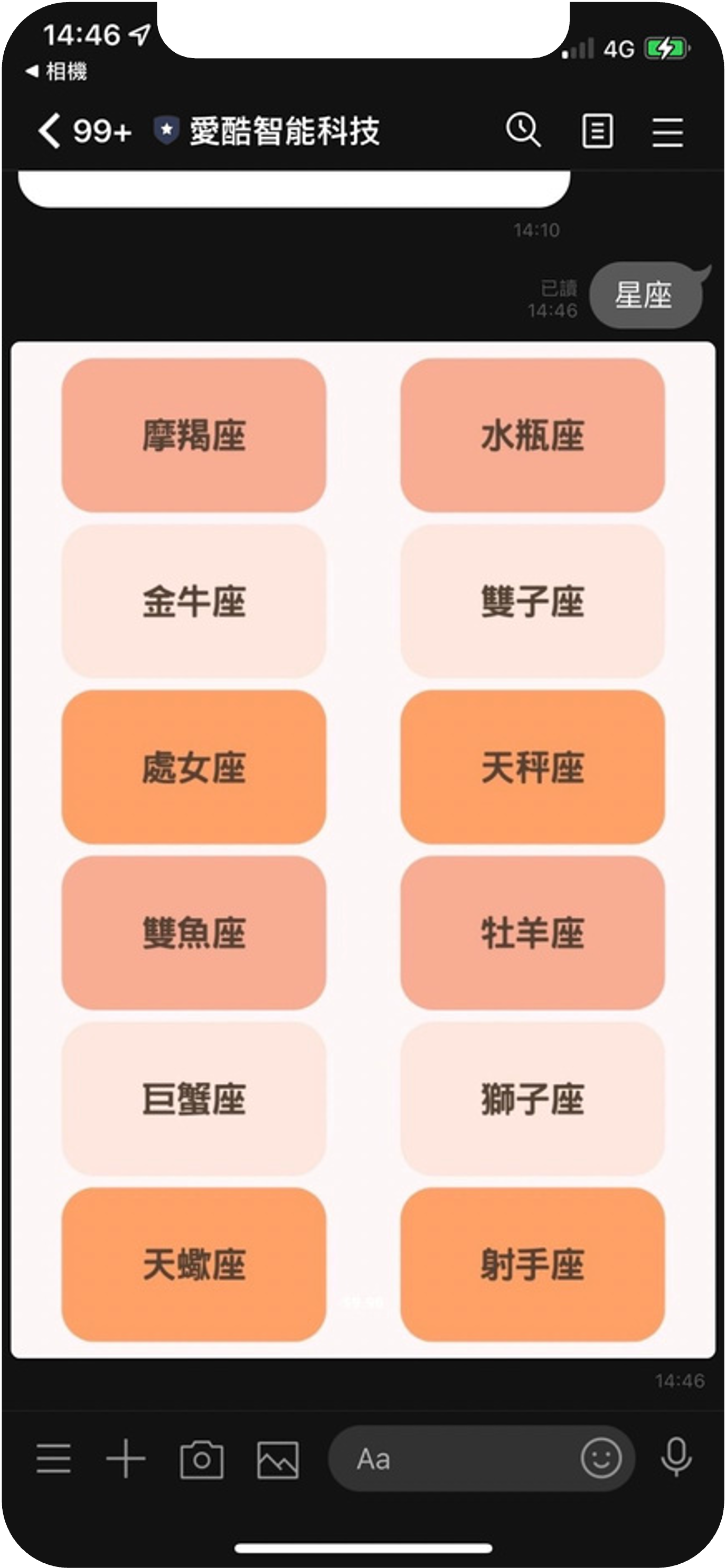Pick the 天秤座 button
The image size is (726, 1568).
pyautogui.click(x=532, y=767)
